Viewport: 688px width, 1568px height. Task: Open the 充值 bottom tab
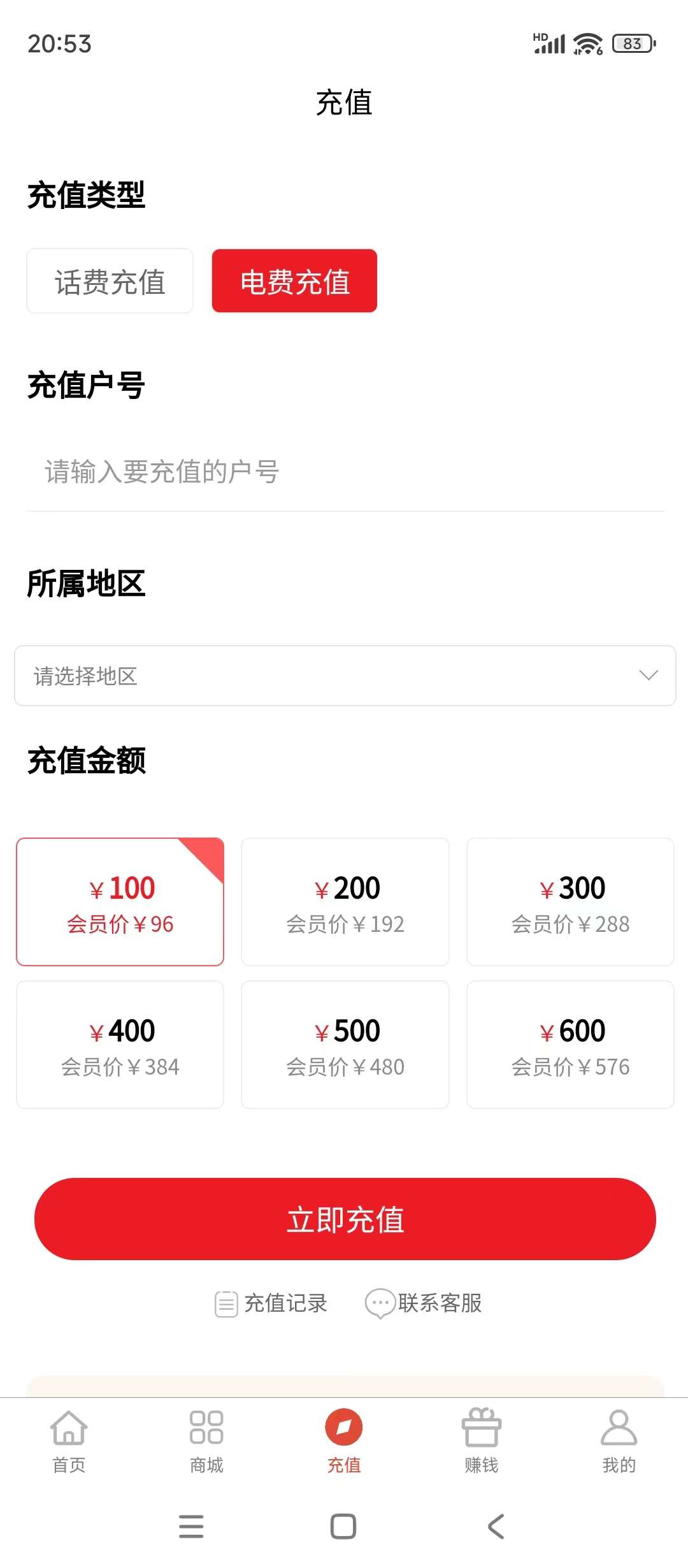pyautogui.click(x=344, y=1442)
